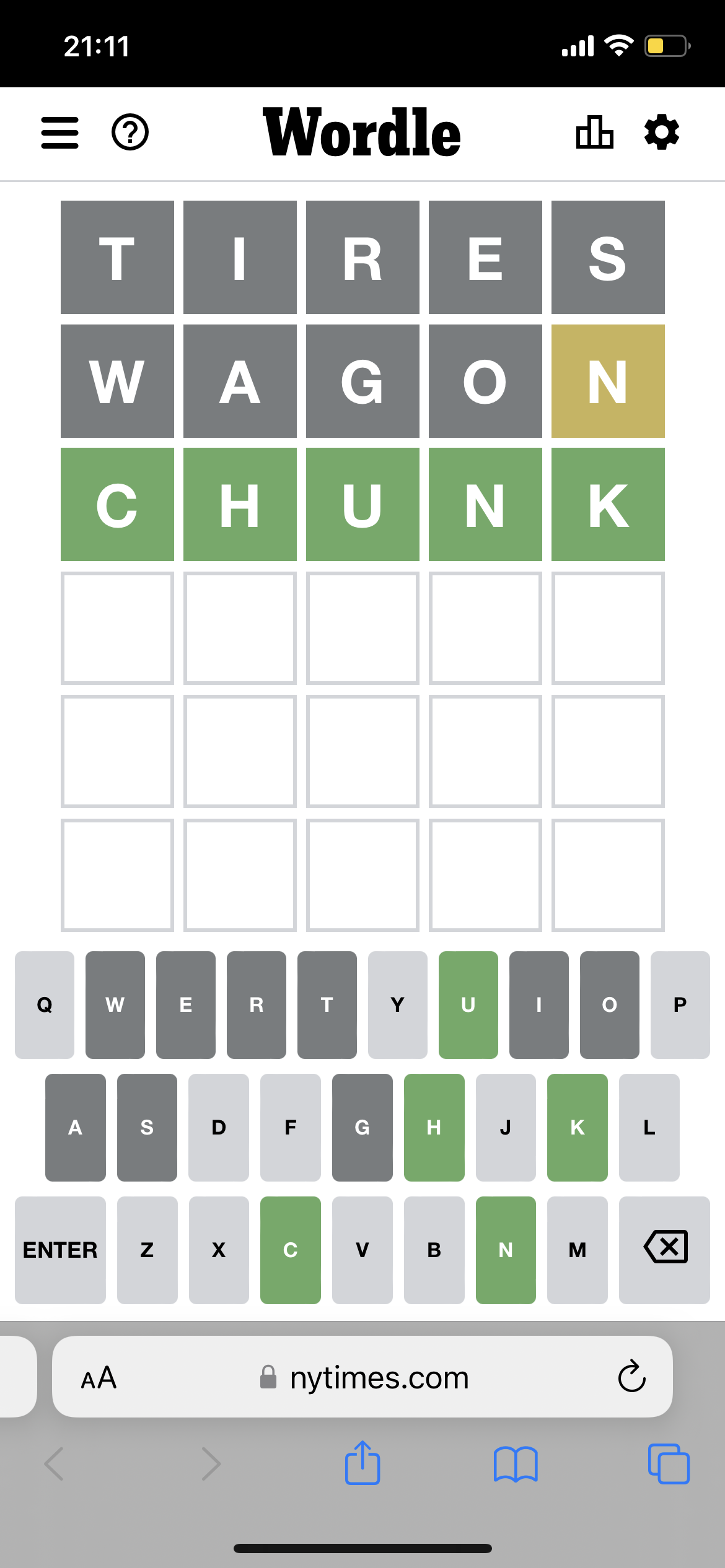The width and height of the screenshot is (725, 1568).
Task: Select the letter Y key
Action: tap(397, 1004)
